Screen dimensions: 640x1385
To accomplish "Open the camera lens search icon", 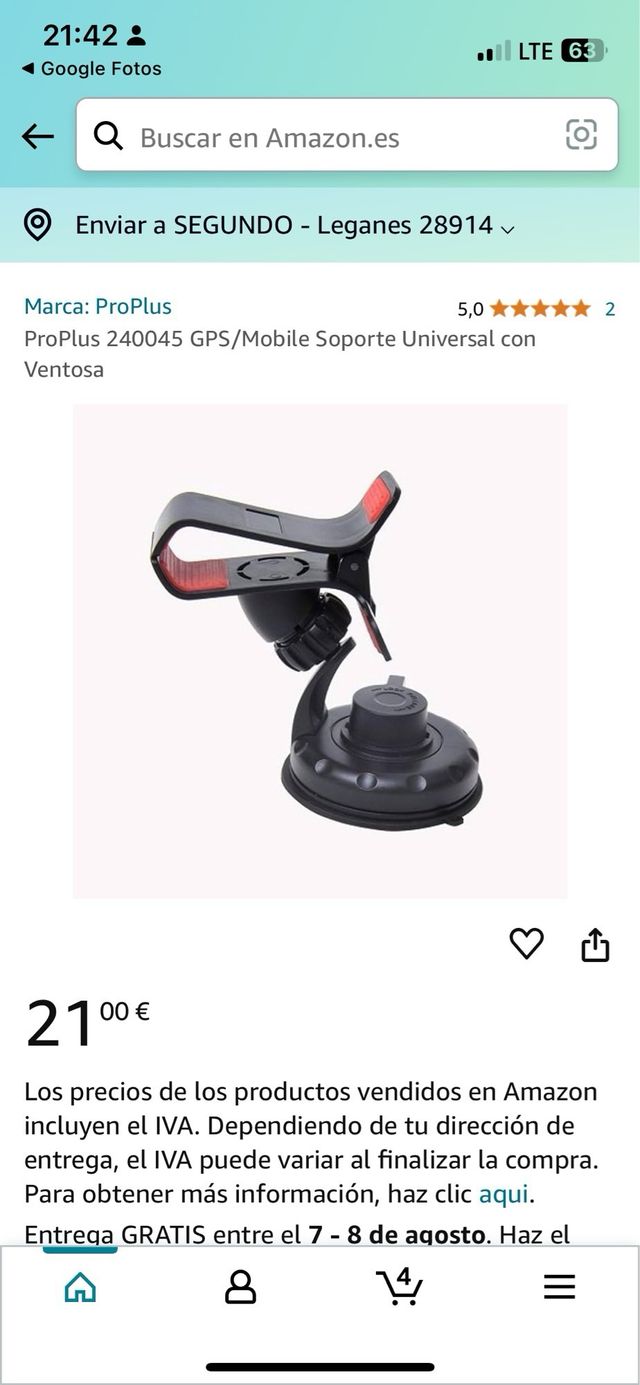I will 581,135.
